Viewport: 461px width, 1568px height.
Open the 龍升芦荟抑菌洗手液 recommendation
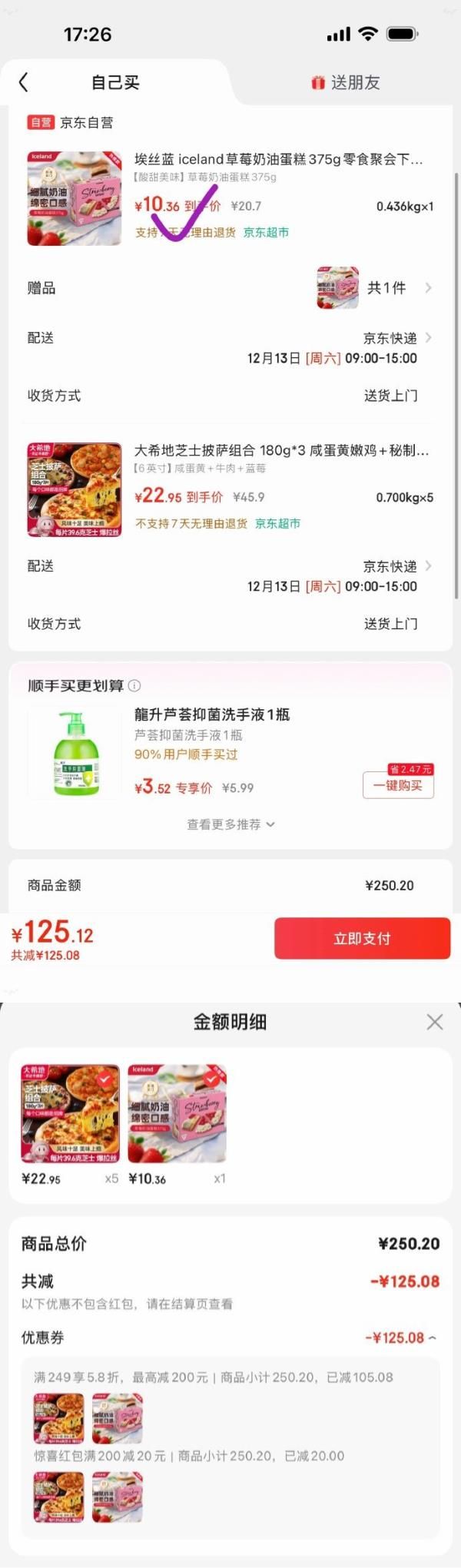[x=212, y=714]
